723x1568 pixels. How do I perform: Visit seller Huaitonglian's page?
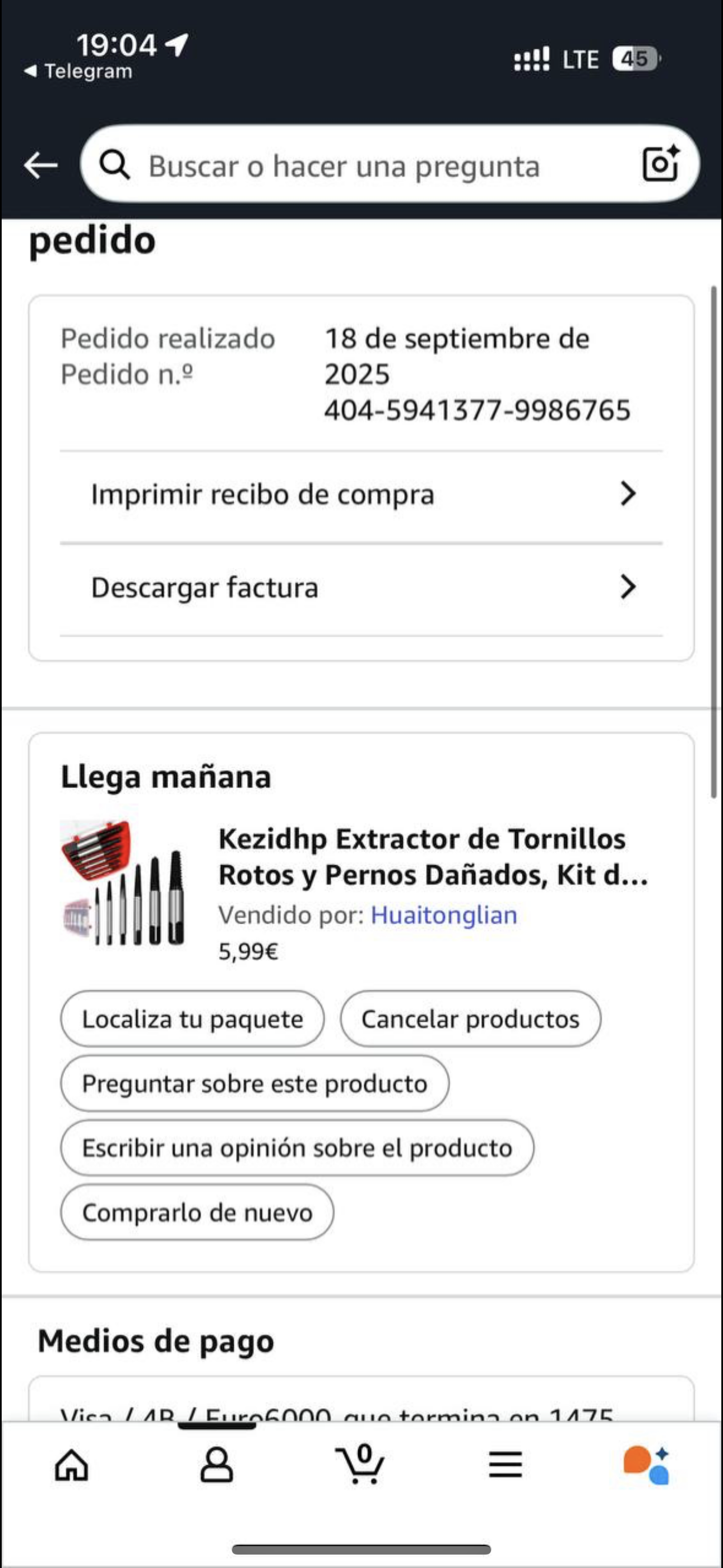(x=444, y=915)
